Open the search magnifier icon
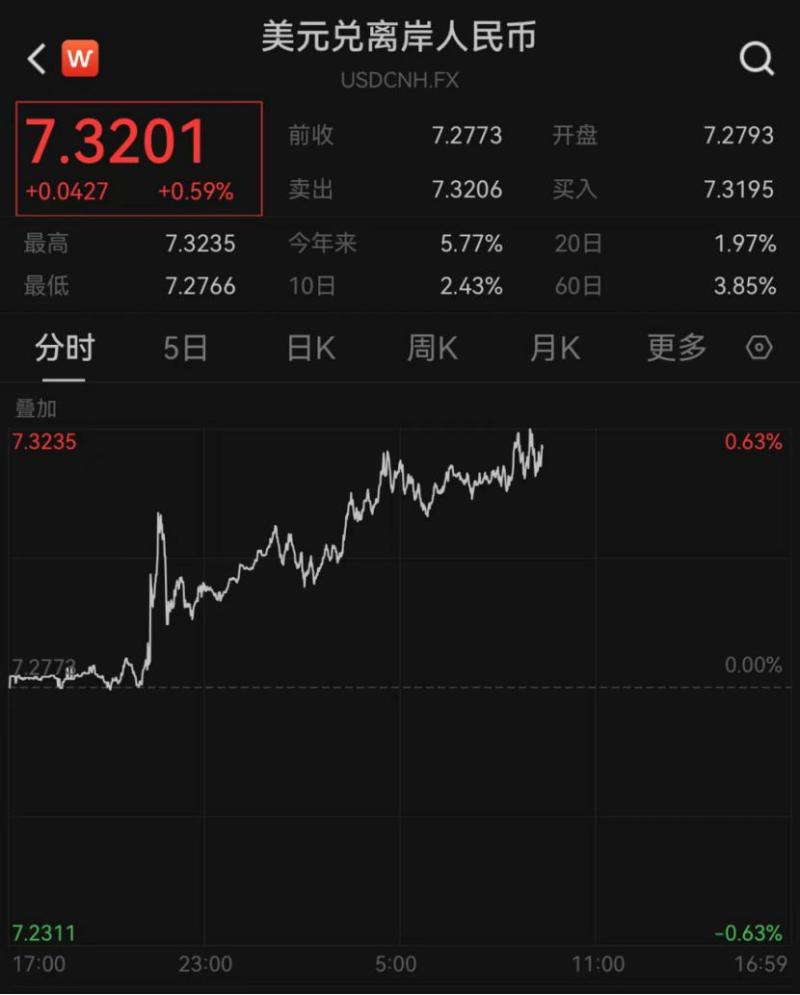Viewport: 800px width, 995px height. [x=757, y=60]
